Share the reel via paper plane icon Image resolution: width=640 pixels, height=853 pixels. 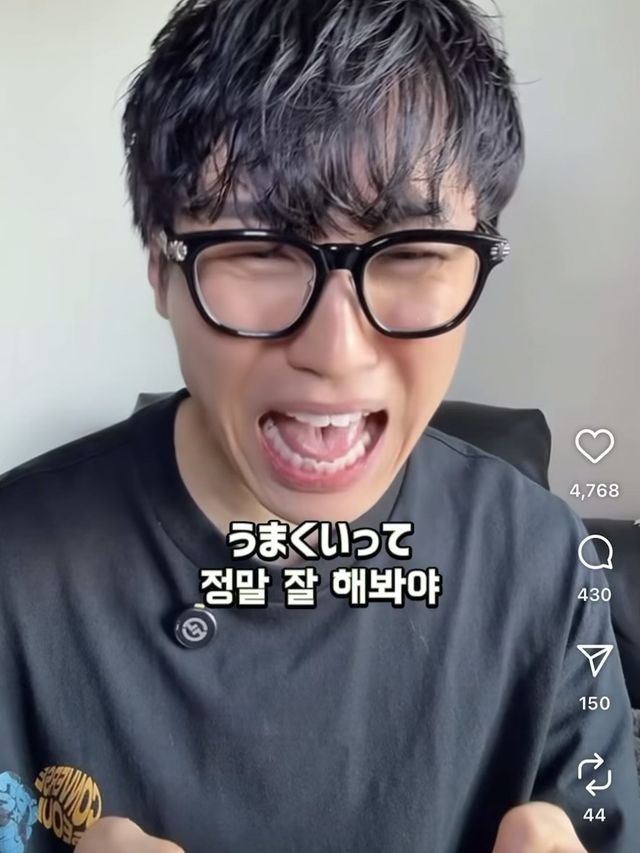(x=594, y=660)
